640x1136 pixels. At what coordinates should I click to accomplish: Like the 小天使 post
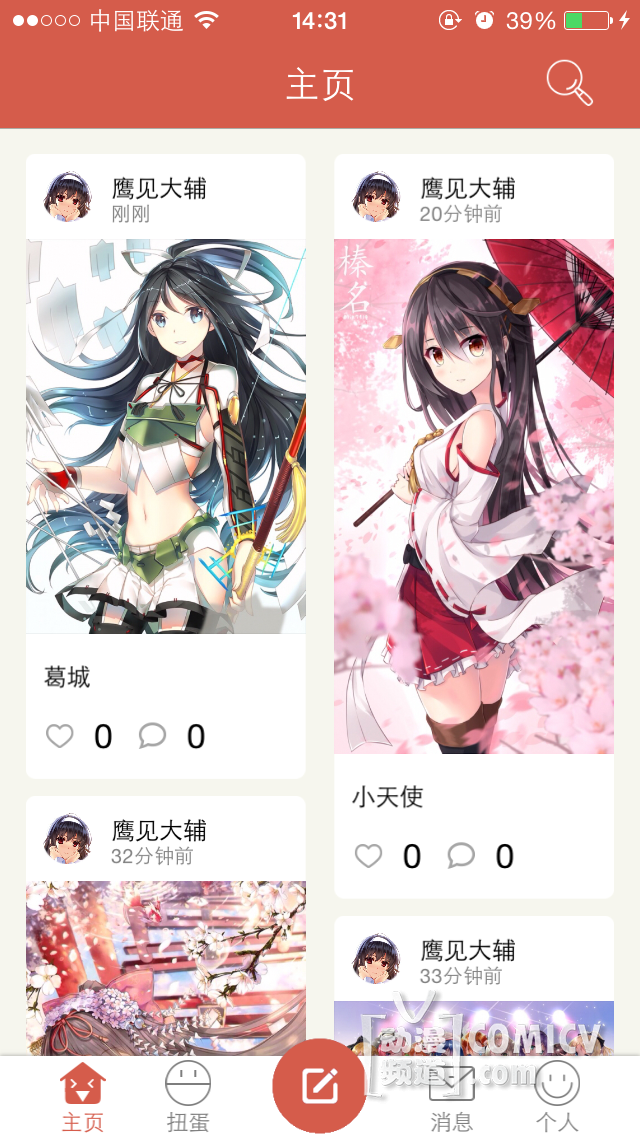pos(369,856)
